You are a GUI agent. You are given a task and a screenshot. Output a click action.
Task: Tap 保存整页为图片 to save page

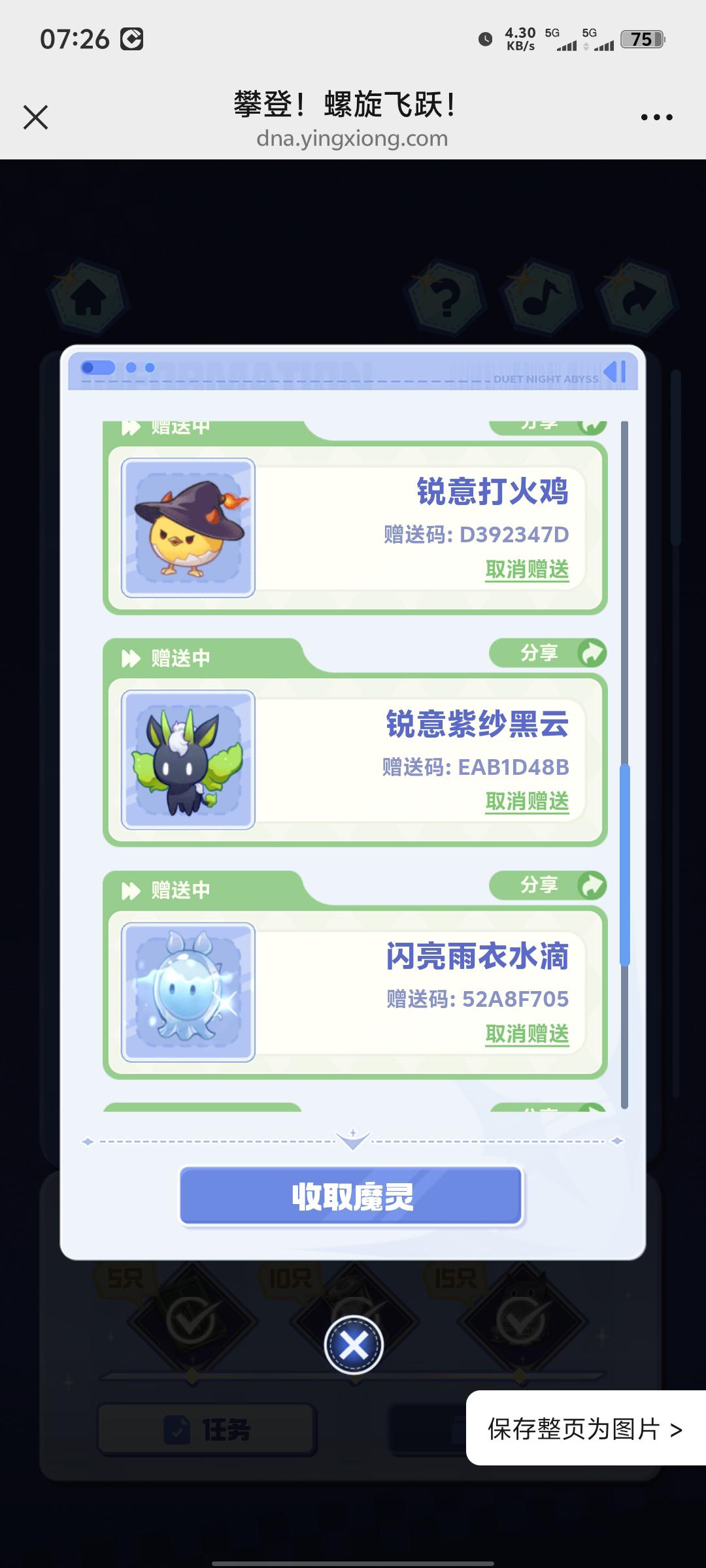pos(584,1429)
